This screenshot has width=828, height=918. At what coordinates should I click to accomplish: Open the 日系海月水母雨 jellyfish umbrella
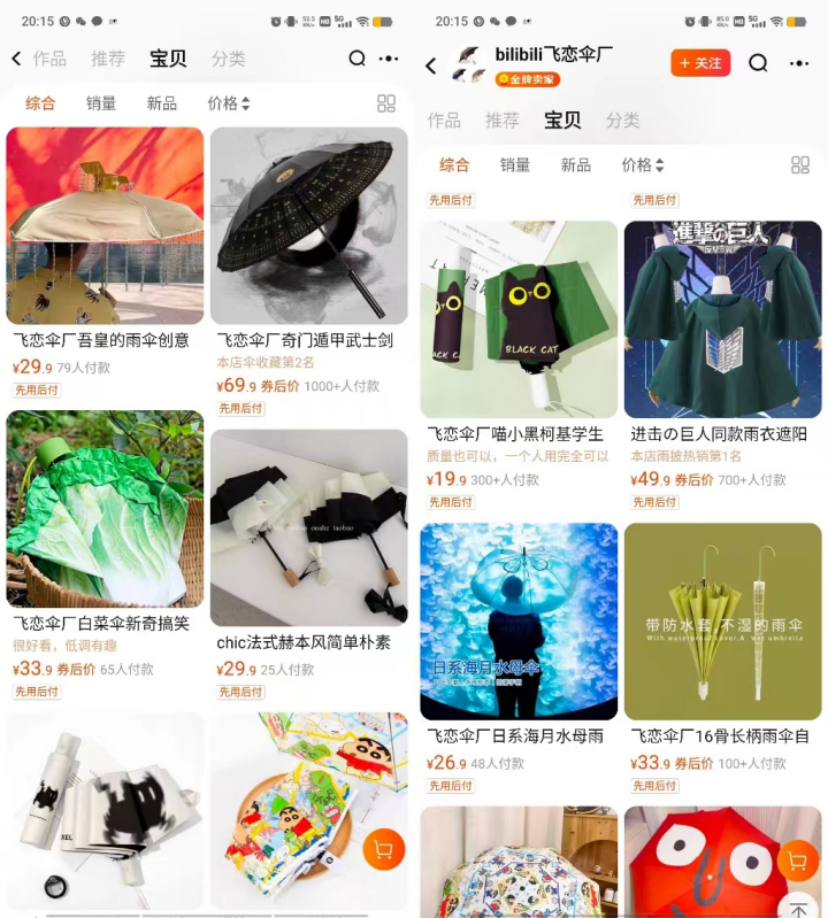click(519, 621)
